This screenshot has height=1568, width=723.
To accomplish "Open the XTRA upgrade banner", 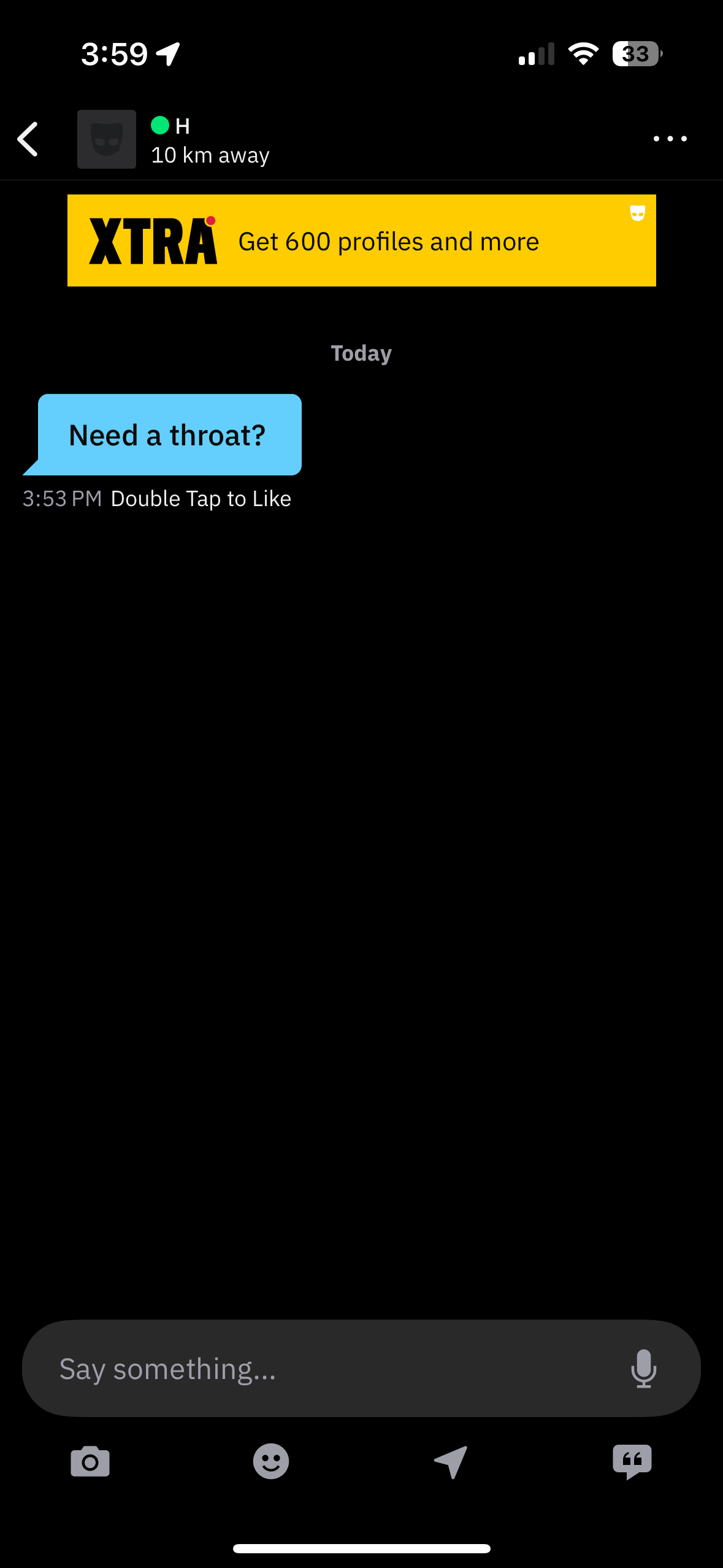I will click(361, 240).
